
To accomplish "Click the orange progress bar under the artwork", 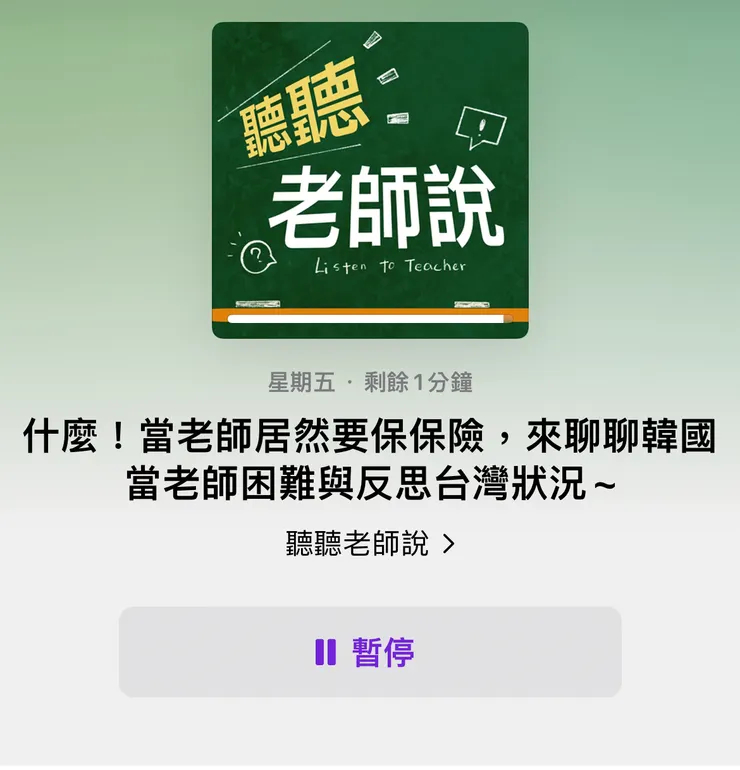I will (x=370, y=318).
